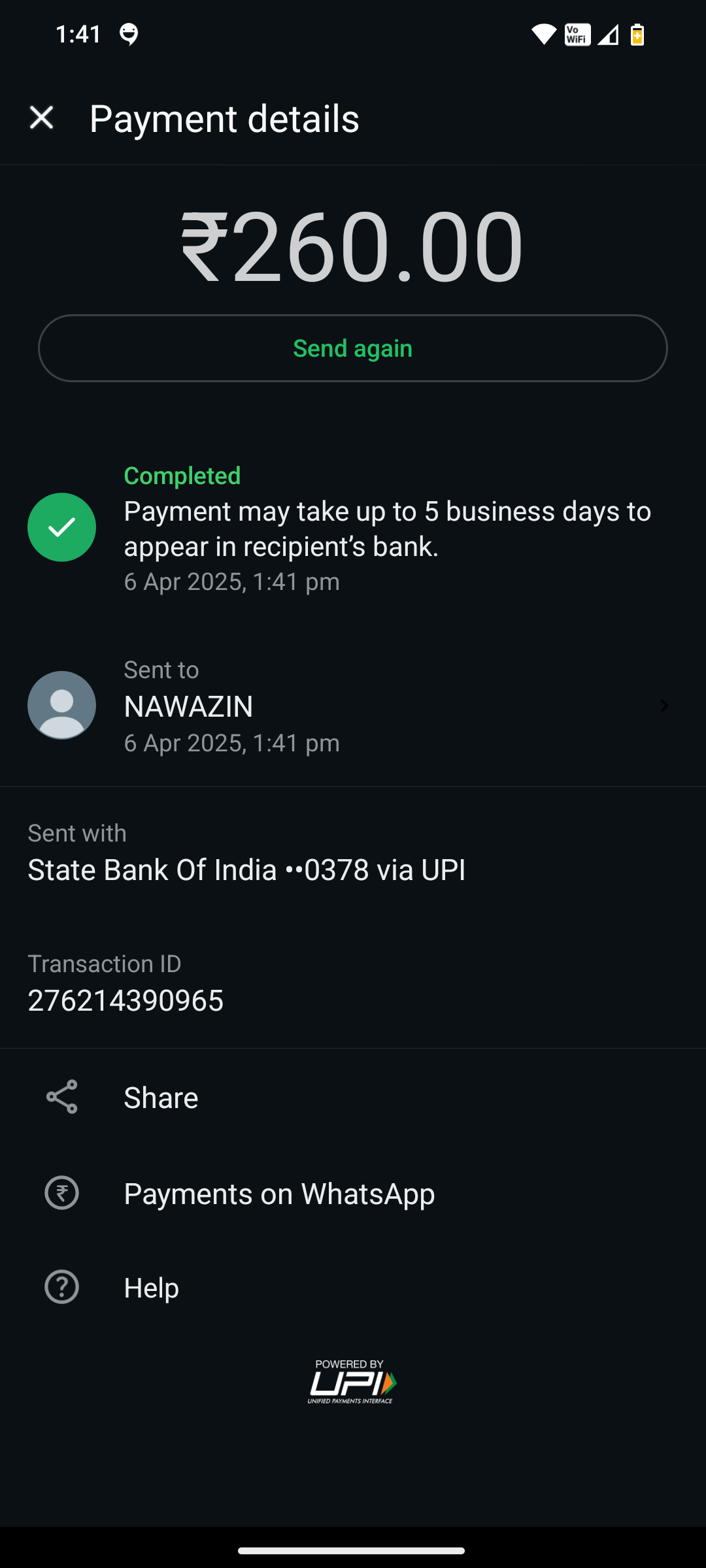Close the Payment details screen
This screenshot has height=1568, width=706.
41,118
